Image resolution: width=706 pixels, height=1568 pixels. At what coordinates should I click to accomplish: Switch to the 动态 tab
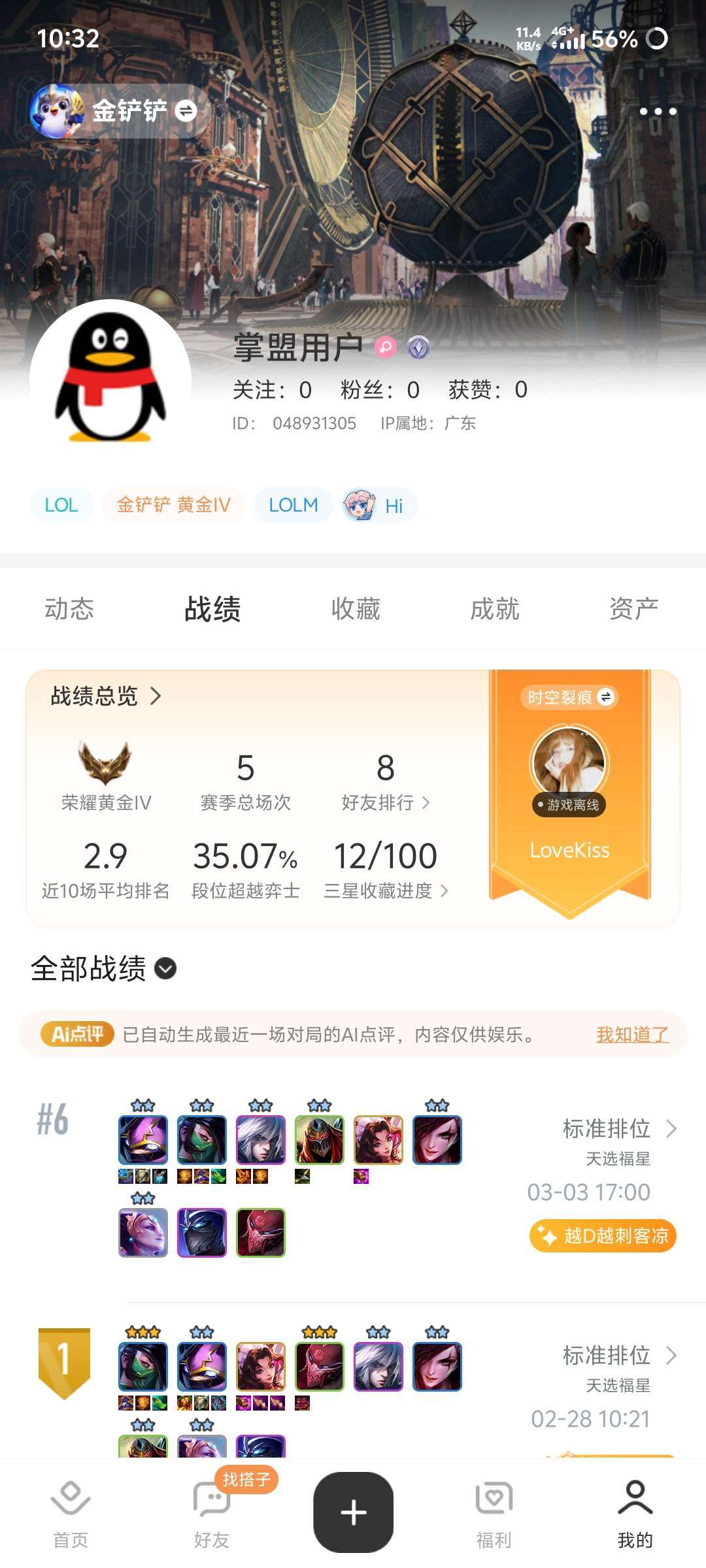(69, 609)
